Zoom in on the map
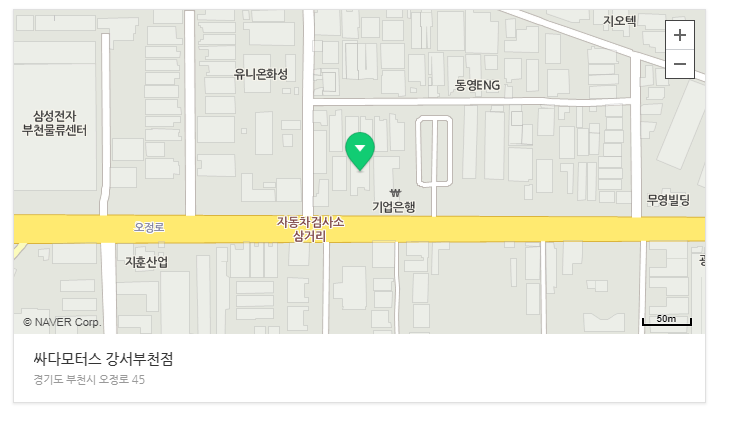 (680, 34)
